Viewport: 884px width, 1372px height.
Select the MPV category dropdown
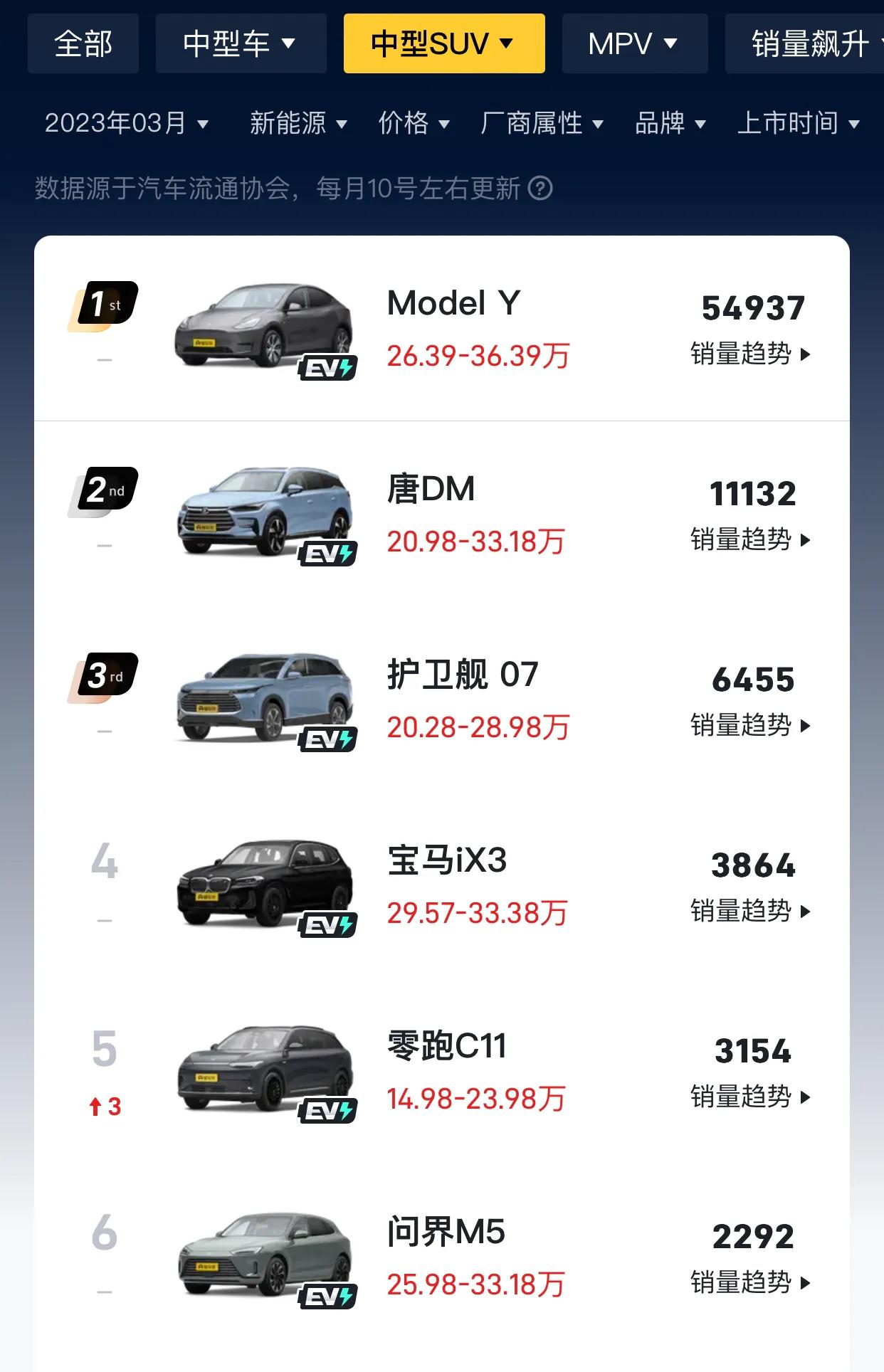[633, 43]
